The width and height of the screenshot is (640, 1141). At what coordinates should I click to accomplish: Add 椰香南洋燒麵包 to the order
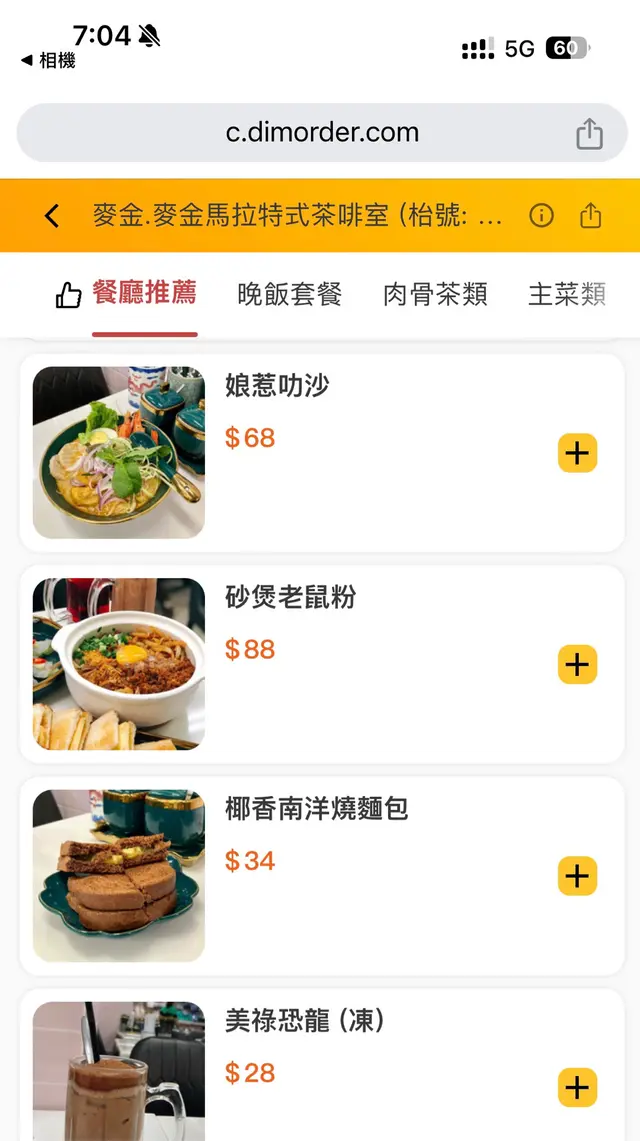pos(577,876)
